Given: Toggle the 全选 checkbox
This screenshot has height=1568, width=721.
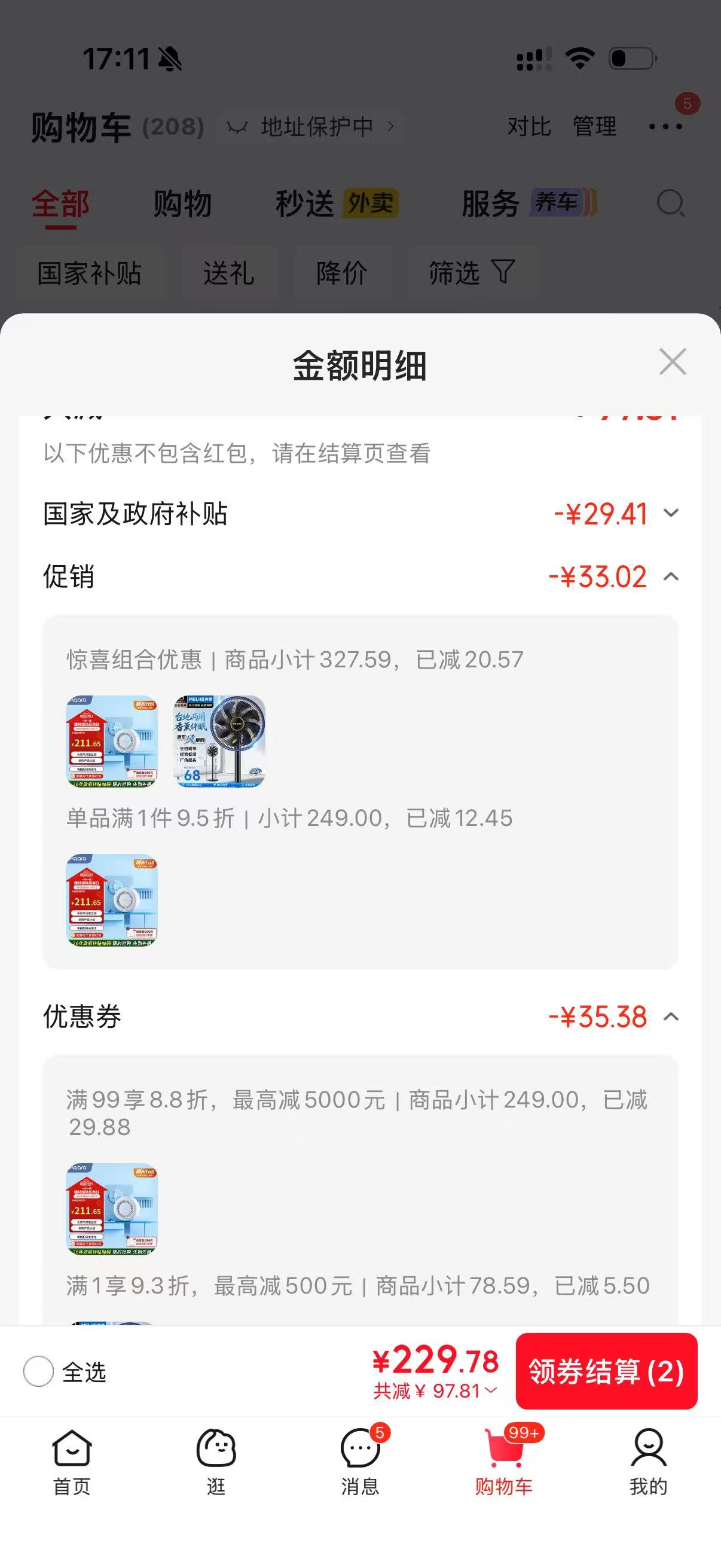Looking at the screenshot, I should pyautogui.click(x=38, y=1371).
